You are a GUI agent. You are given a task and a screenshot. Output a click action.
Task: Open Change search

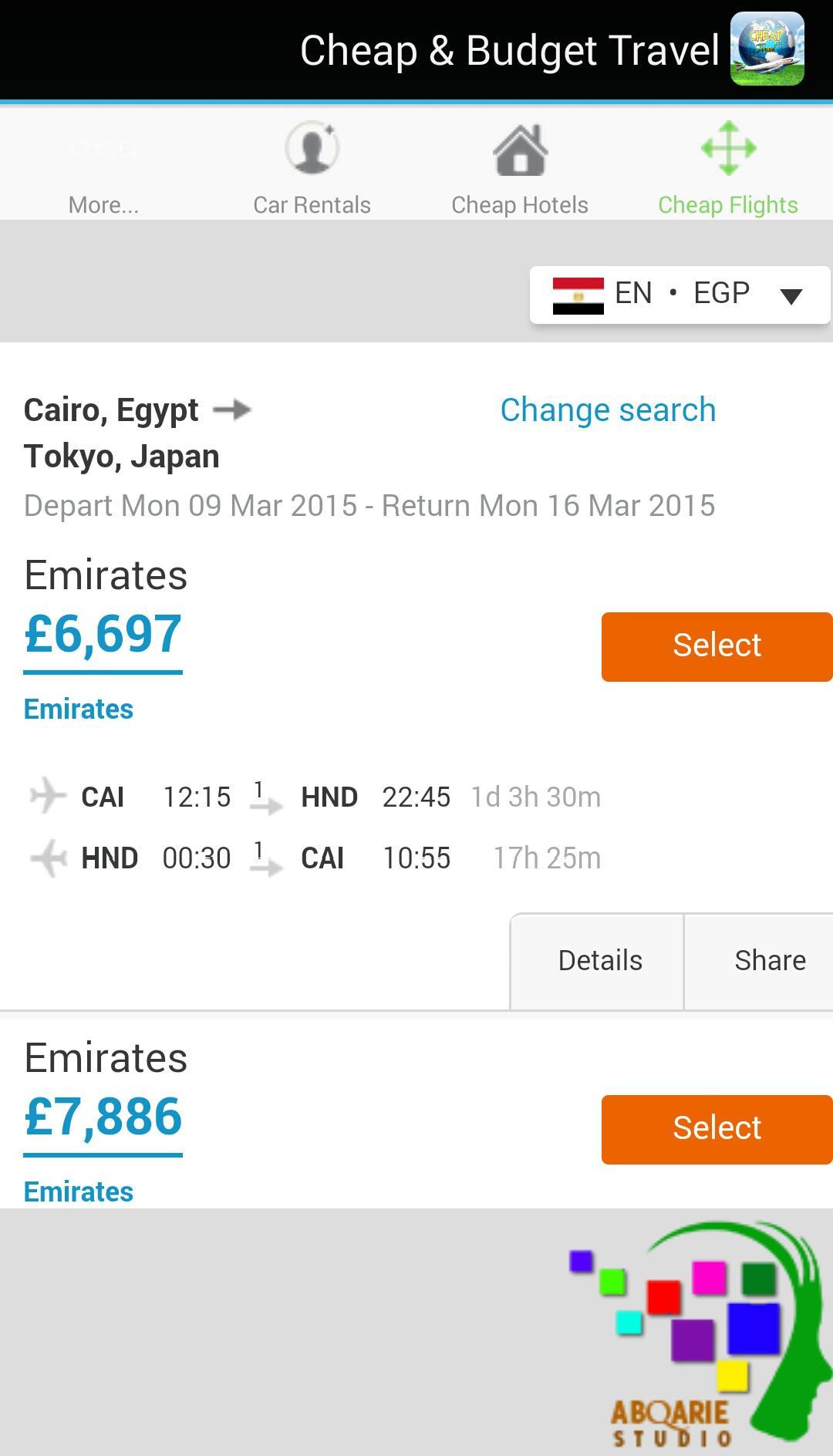[607, 410]
